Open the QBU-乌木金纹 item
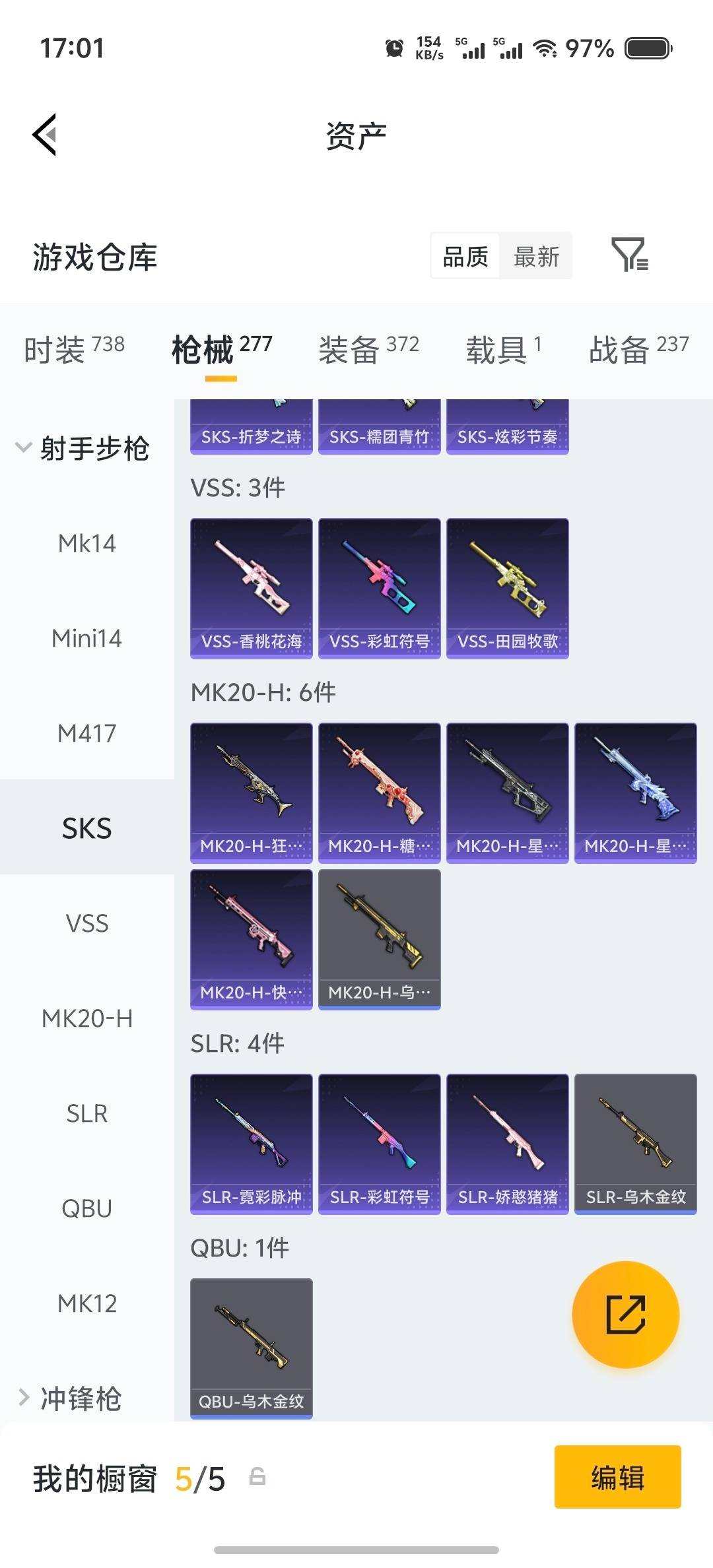The width and height of the screenshot is (713, 1568). coord(251,1346)
